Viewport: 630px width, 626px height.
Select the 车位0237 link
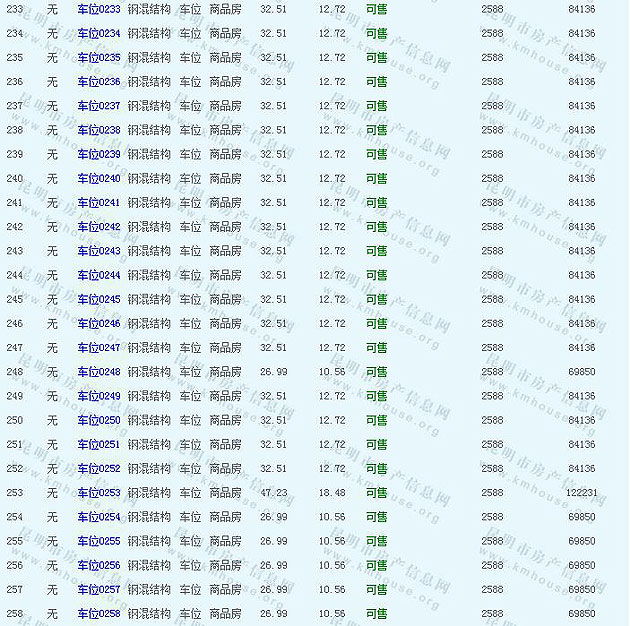coord(98,106)
